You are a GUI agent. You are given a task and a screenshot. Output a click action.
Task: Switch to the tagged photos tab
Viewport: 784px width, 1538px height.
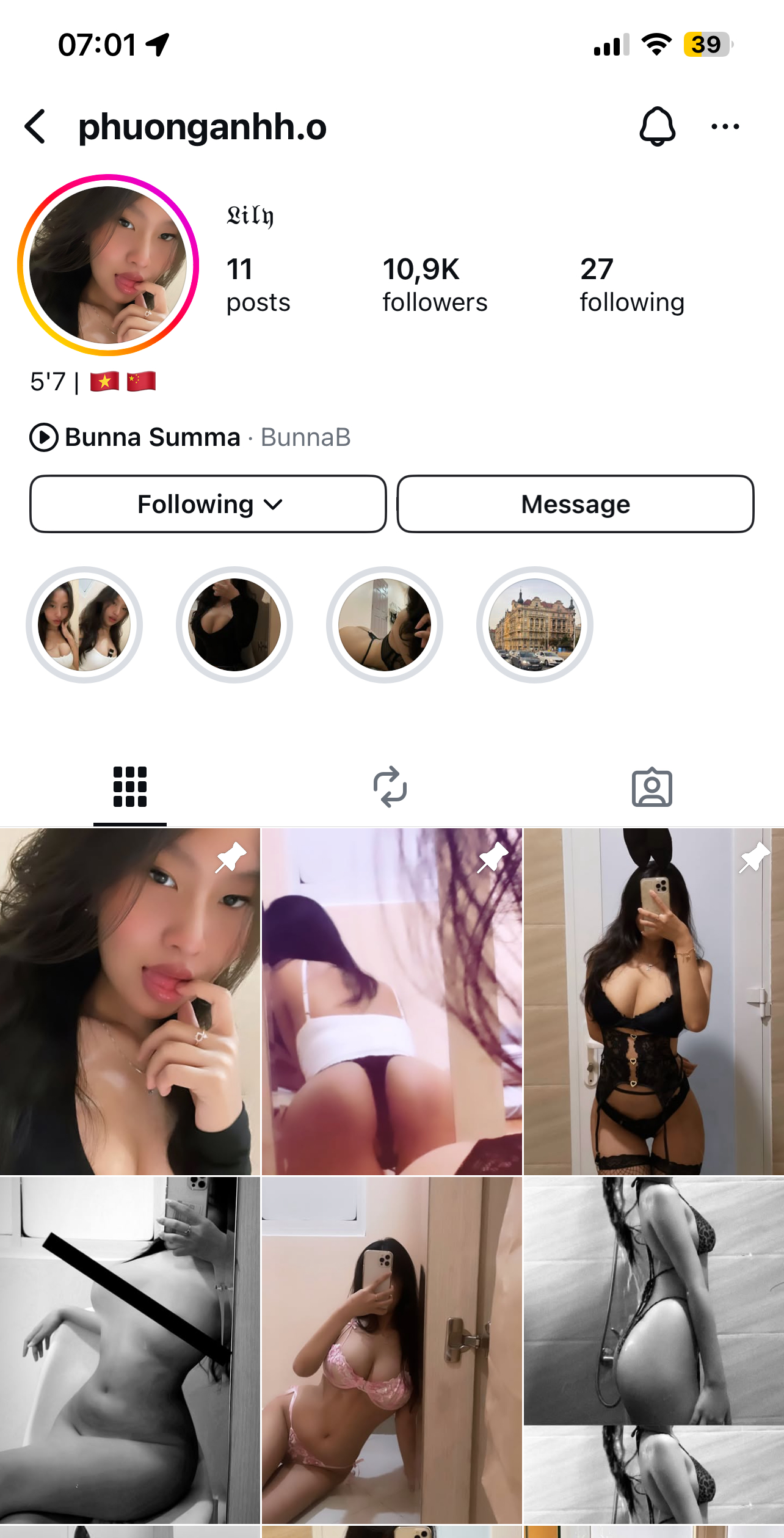652,787
